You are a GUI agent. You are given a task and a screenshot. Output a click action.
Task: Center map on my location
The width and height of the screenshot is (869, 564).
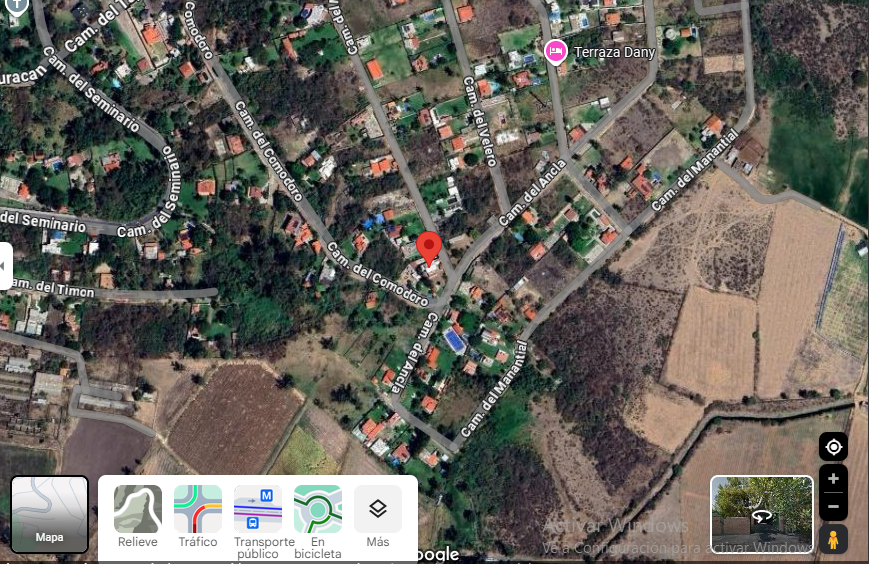(833, 447)
